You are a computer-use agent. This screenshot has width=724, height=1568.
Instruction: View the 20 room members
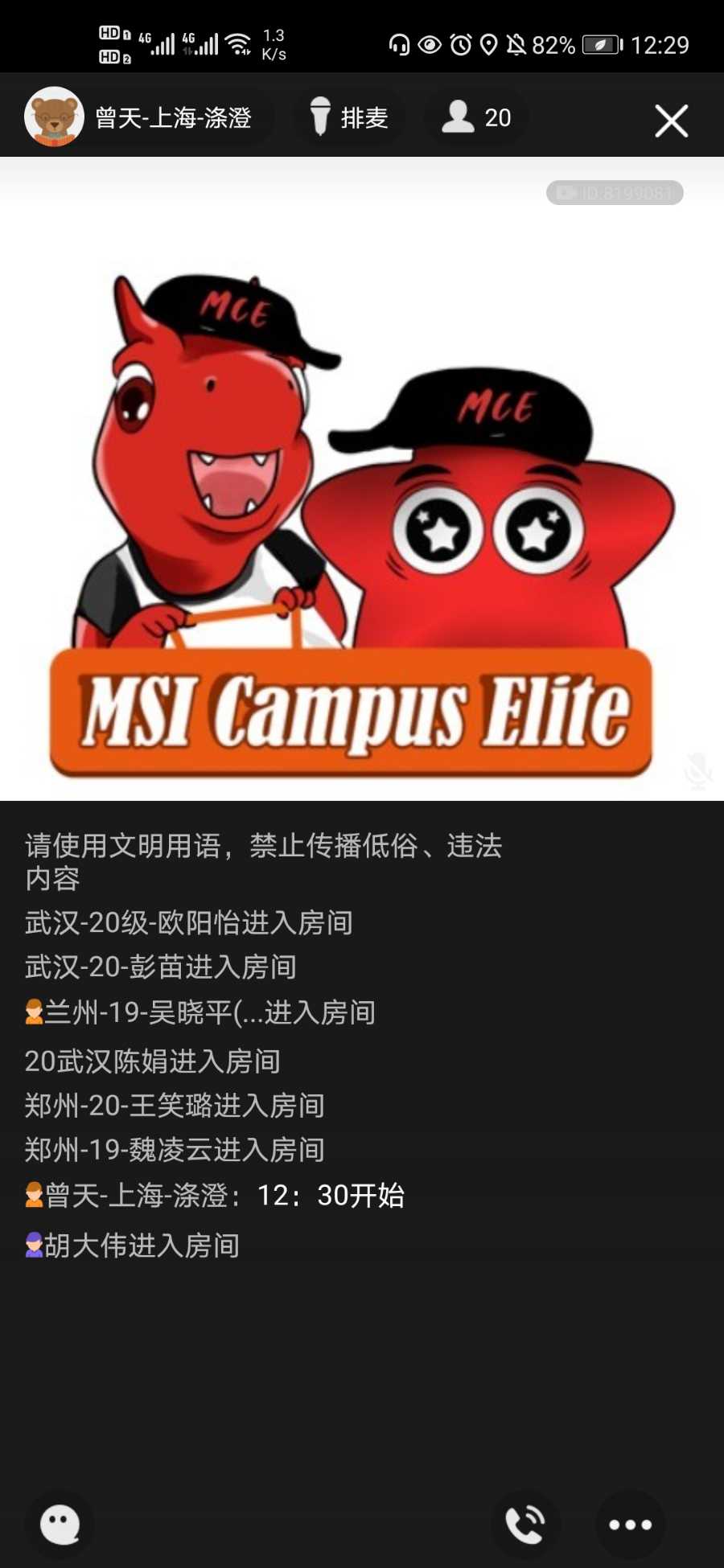coord(476,117)
